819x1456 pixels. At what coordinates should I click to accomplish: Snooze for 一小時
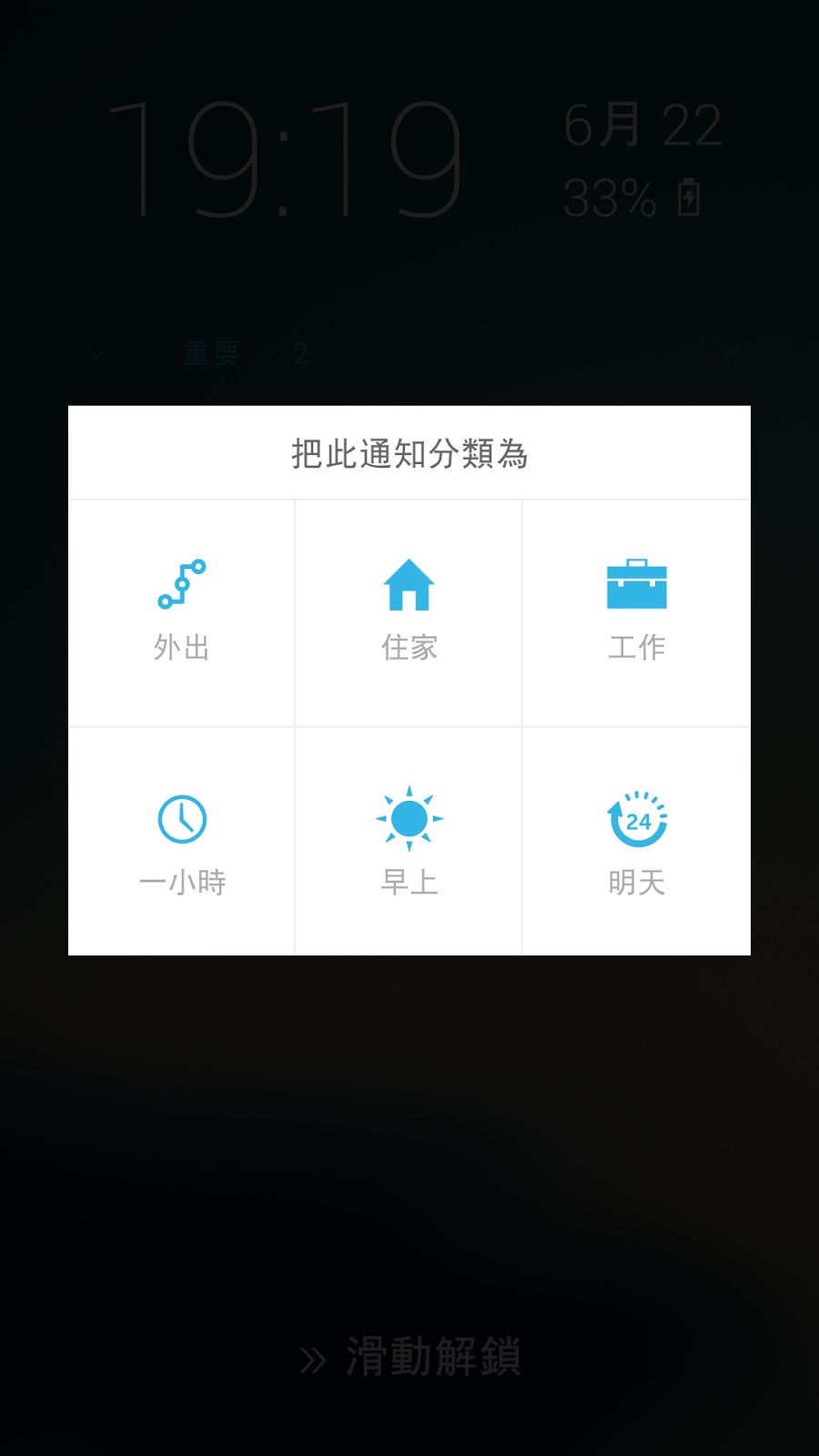[x=181, y=842]
